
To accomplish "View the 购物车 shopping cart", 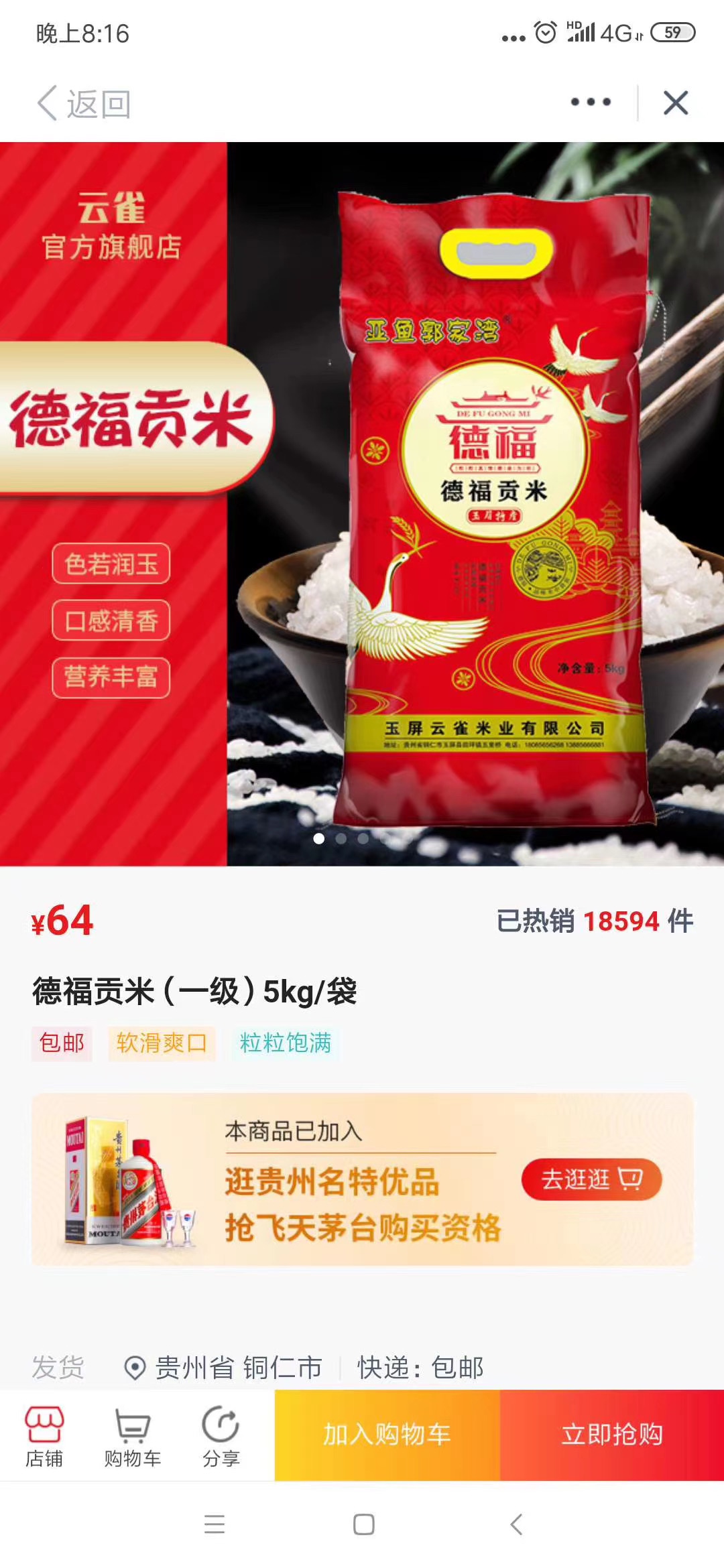I will click(x=133, y=1435).
